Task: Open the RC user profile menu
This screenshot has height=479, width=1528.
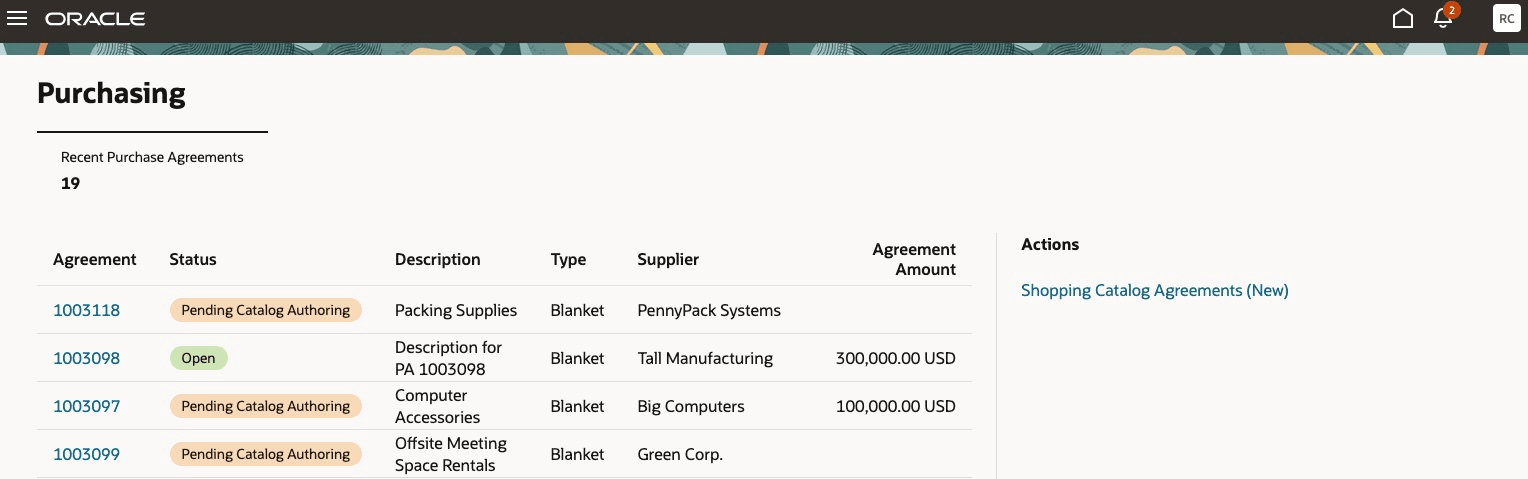Action: coord(1506,19)
